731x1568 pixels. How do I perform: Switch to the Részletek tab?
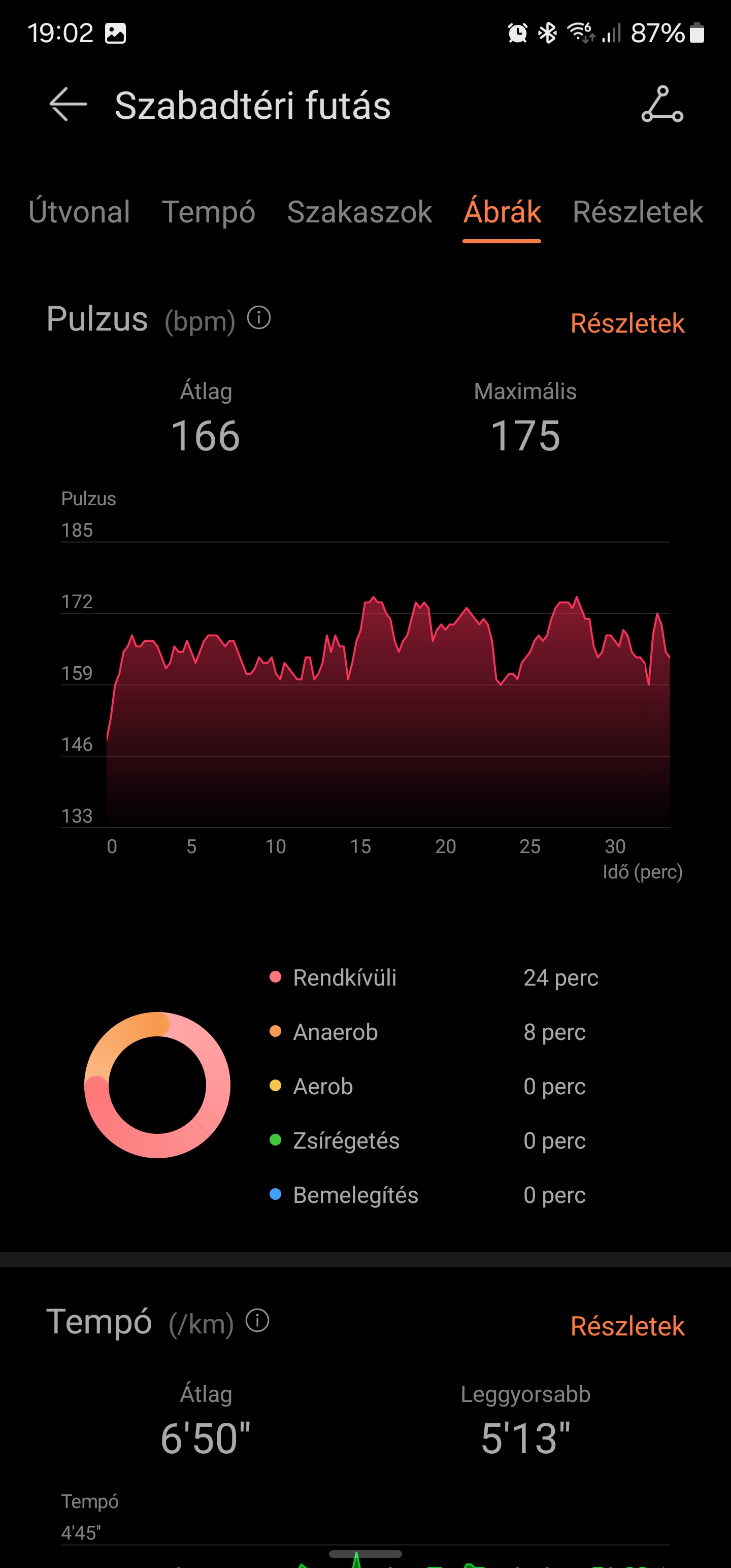click(x=637, y=212)
